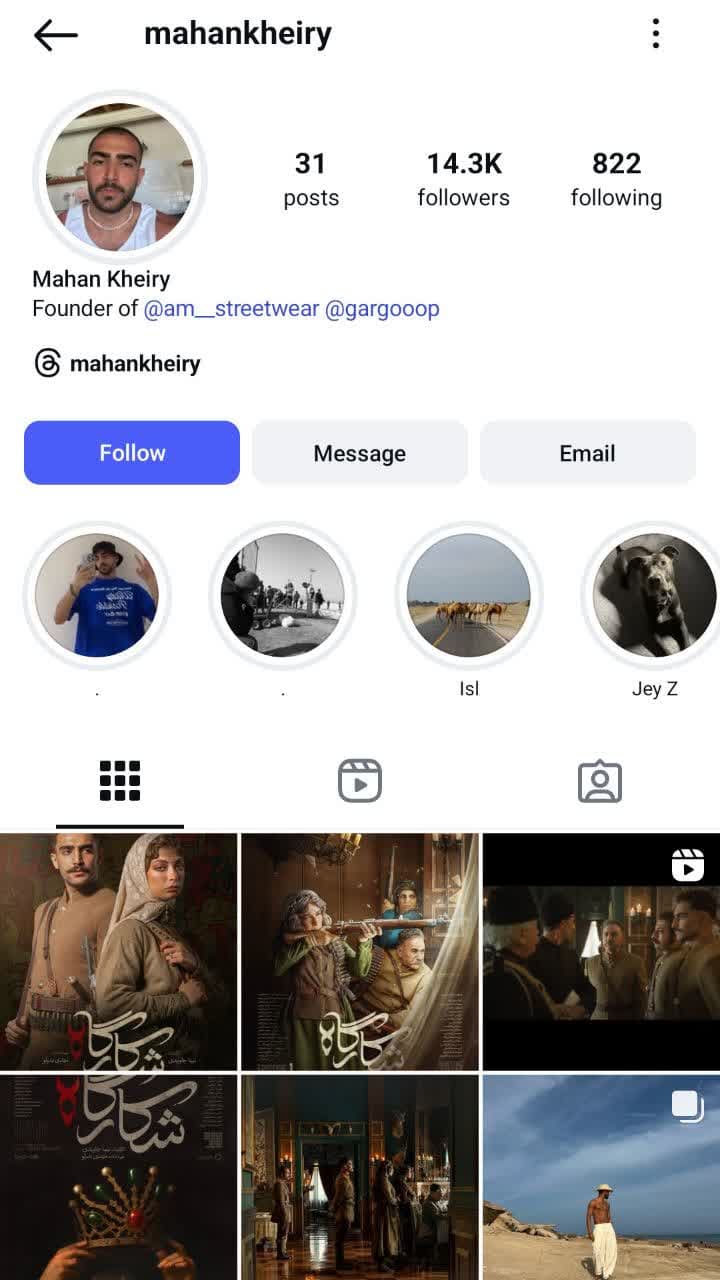Open the reel post with men in uniforms

[601, 951]
